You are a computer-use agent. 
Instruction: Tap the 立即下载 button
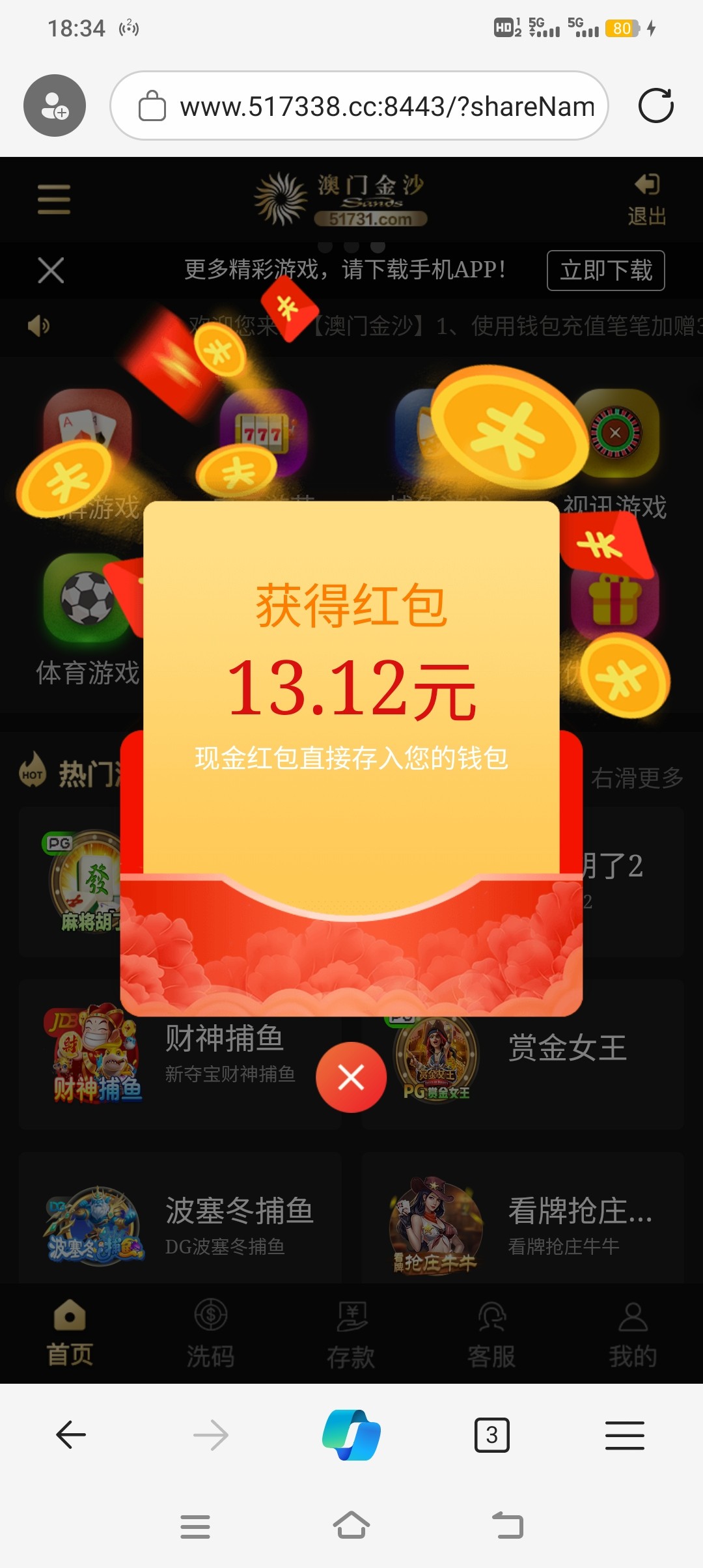point(605,270)
